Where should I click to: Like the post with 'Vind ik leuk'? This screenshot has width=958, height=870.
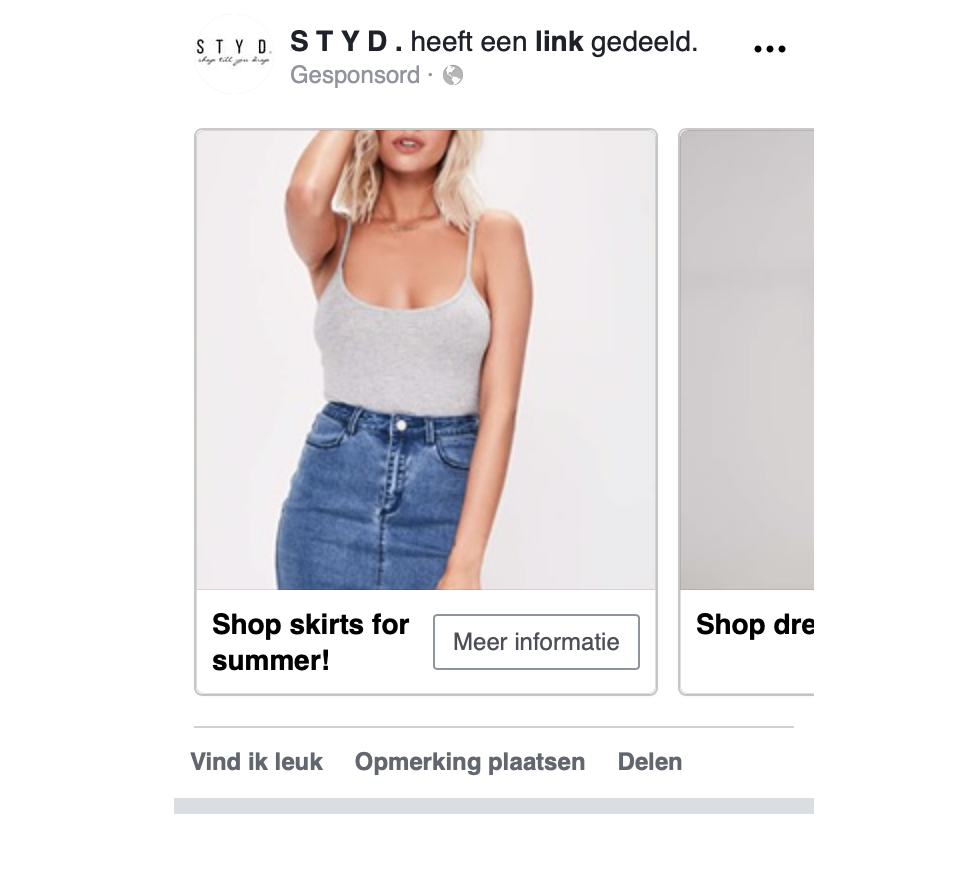click(x=257, y=762)
